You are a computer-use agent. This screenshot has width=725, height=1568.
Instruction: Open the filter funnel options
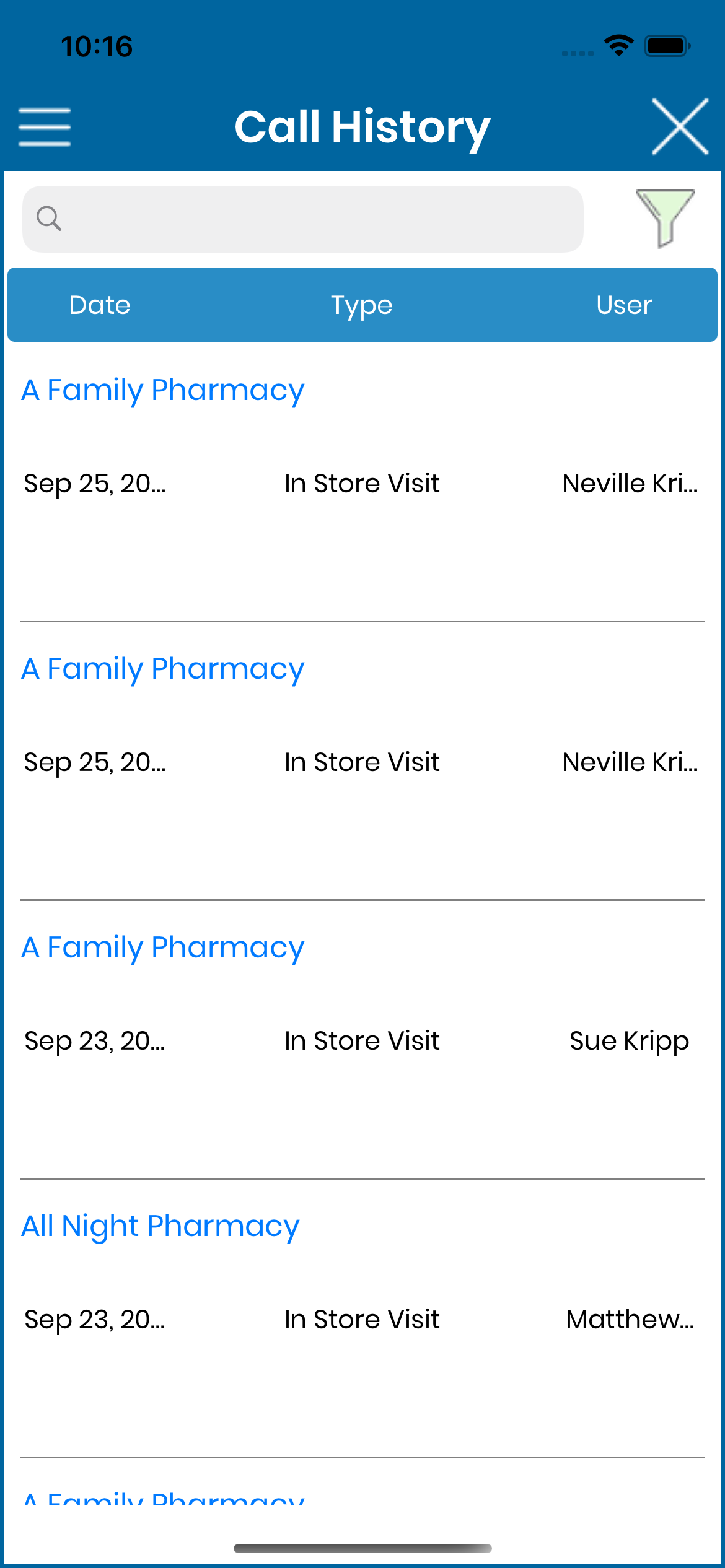[x=665, y=218]
